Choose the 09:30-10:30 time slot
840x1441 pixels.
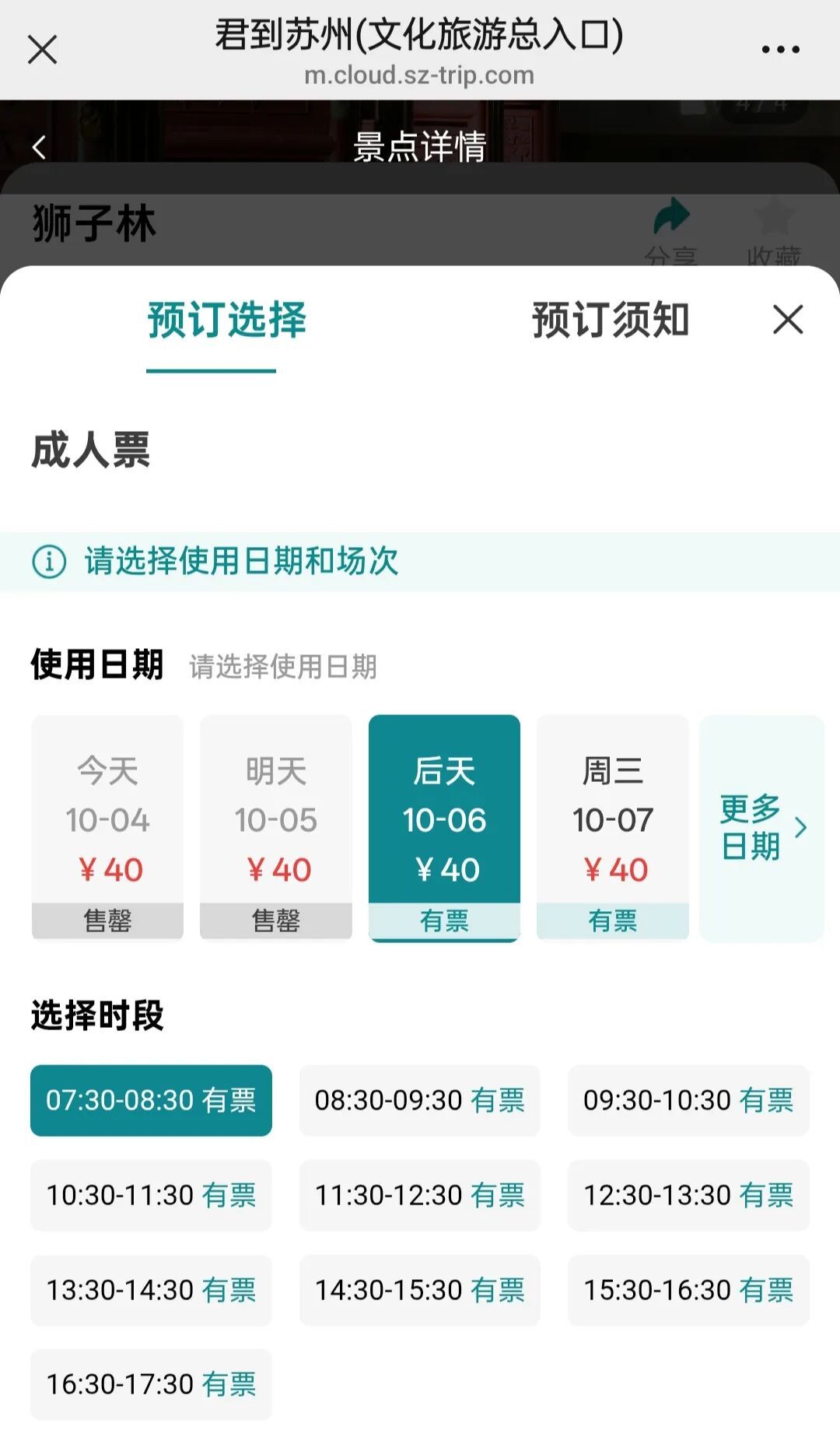[688, 1100]
